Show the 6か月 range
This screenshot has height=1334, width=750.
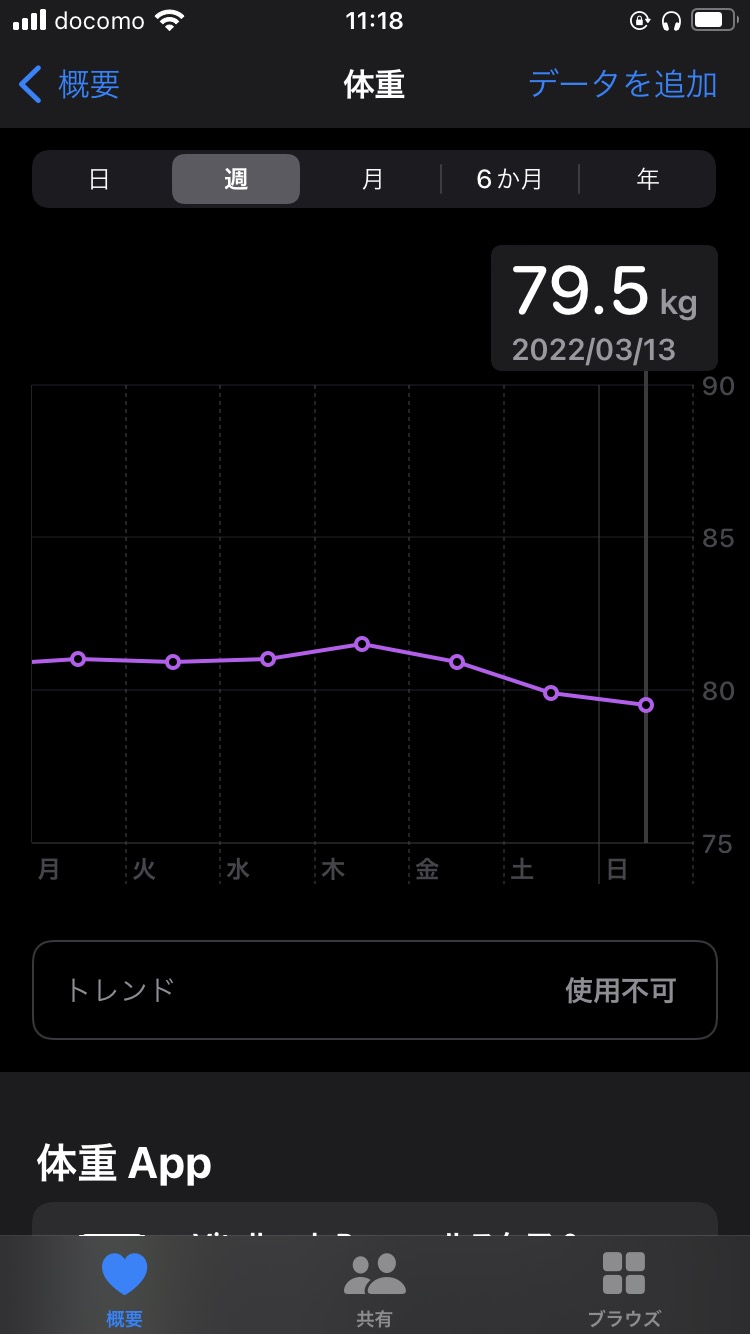(x=509, y=180)
